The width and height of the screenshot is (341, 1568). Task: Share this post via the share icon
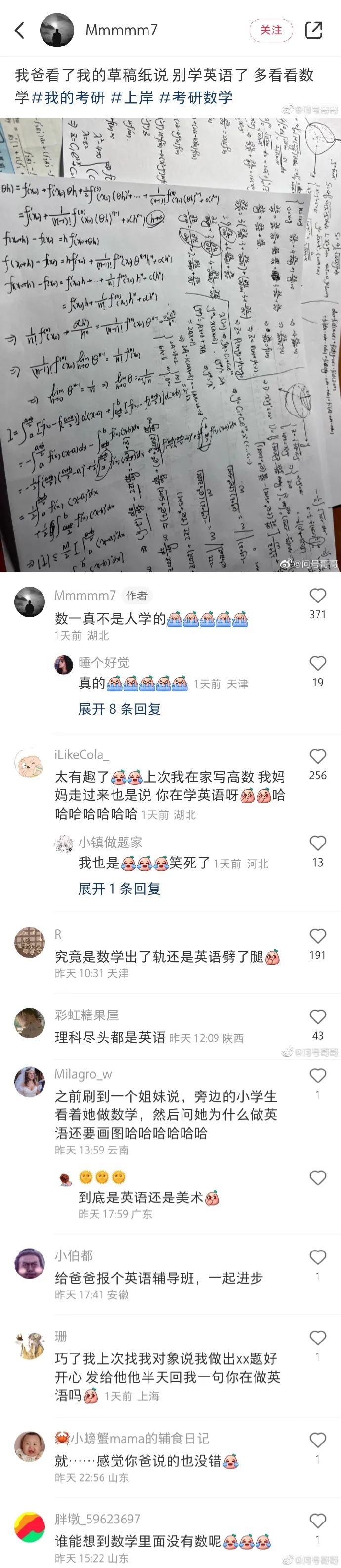(313, 30)
